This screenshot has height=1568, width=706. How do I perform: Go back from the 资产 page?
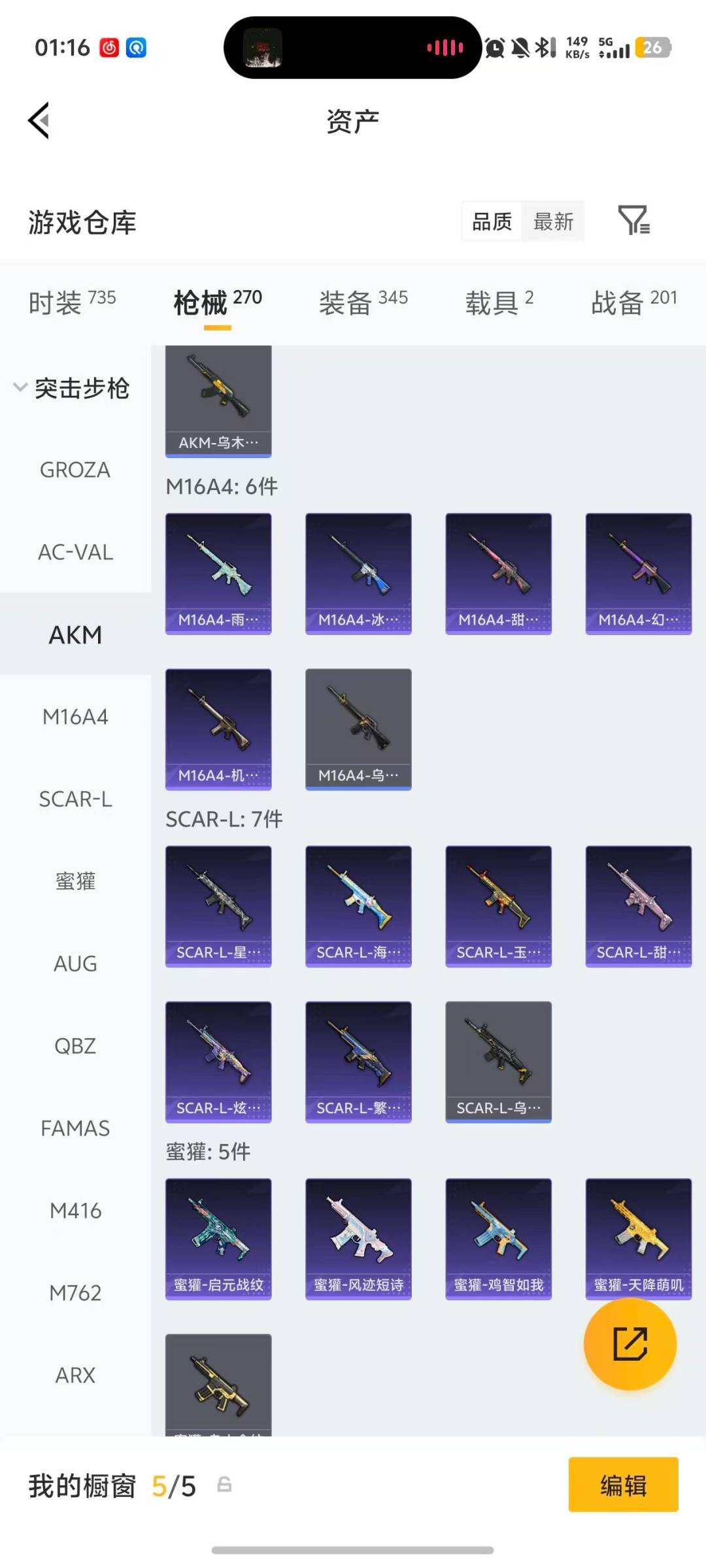tap(39, 121)
